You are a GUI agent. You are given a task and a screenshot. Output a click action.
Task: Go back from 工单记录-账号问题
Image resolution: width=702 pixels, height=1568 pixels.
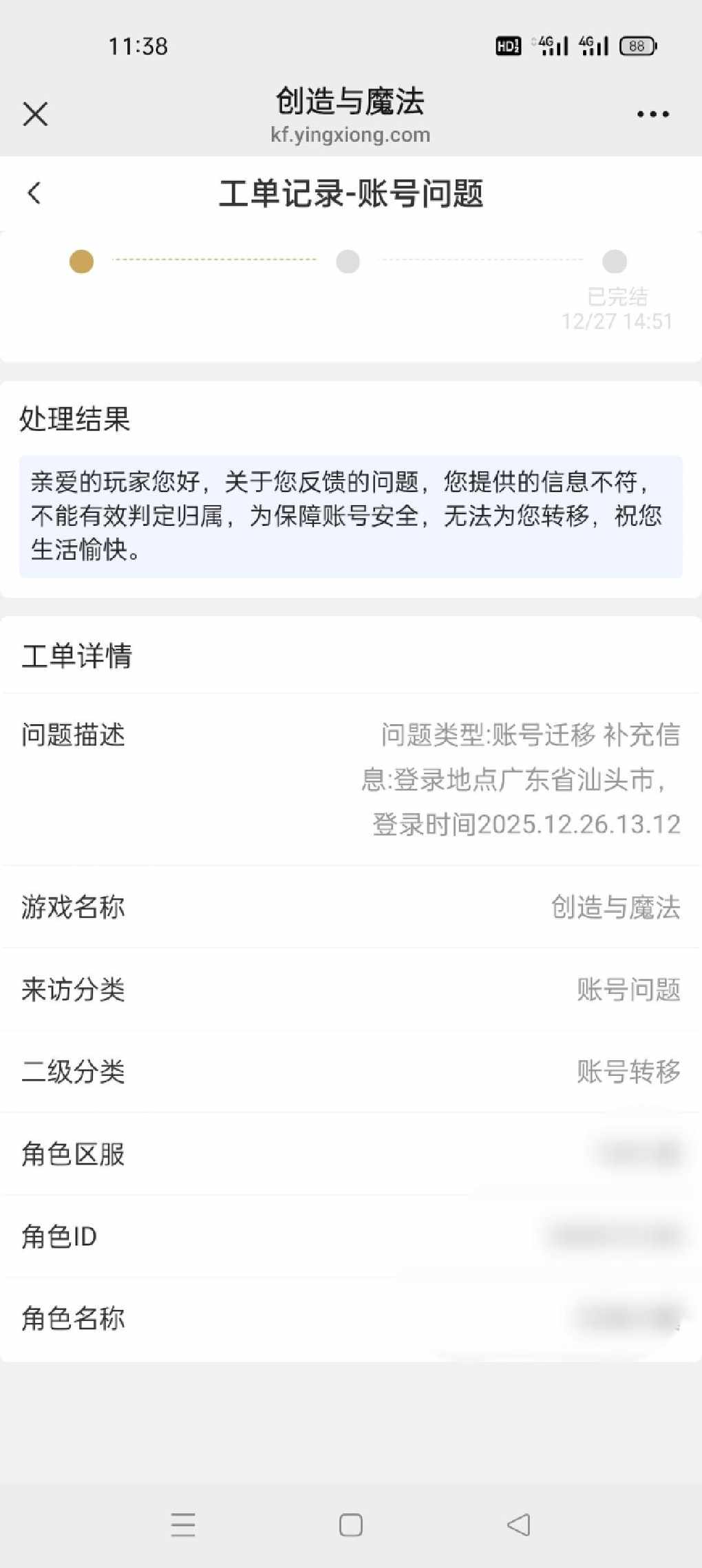34,193
